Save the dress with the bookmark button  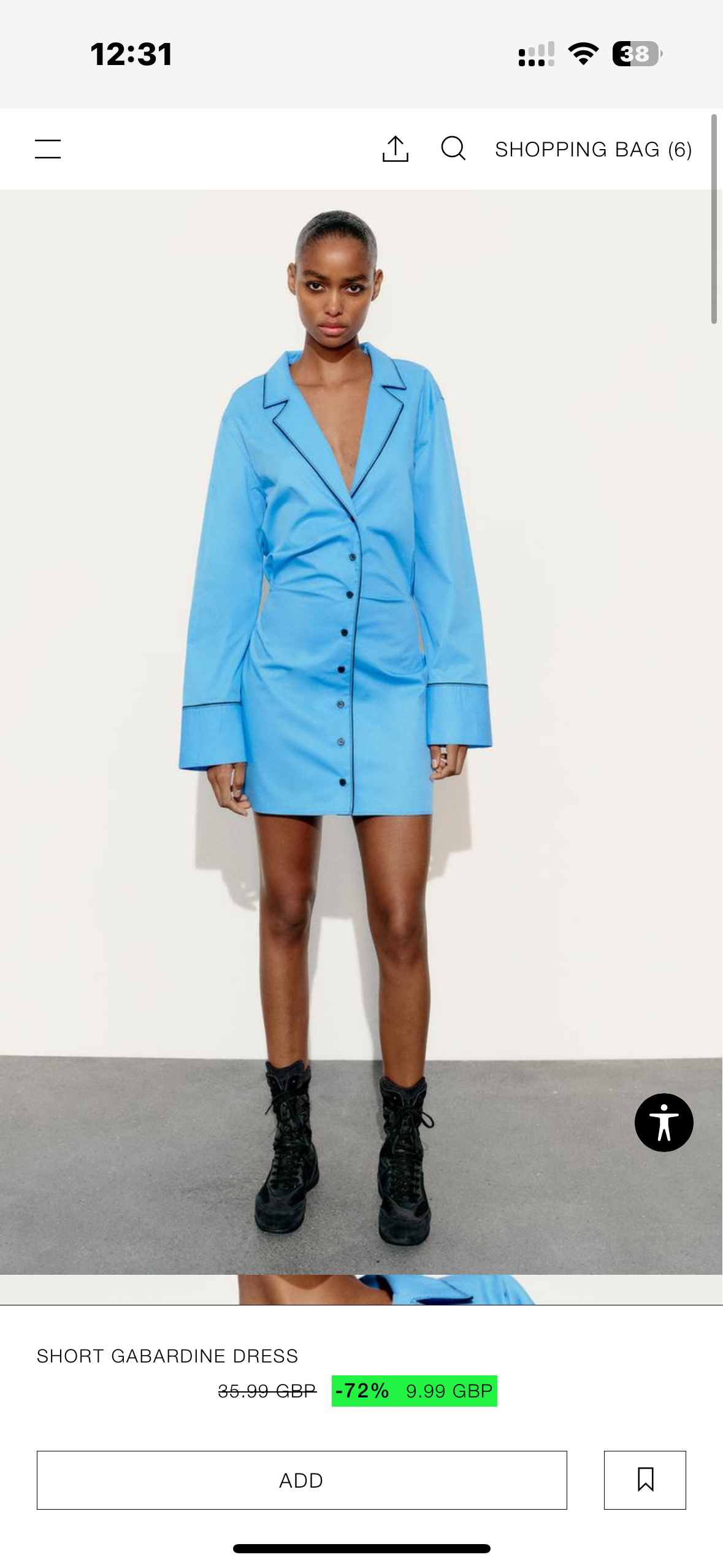pyautogui.click(x=645, y=1480)
